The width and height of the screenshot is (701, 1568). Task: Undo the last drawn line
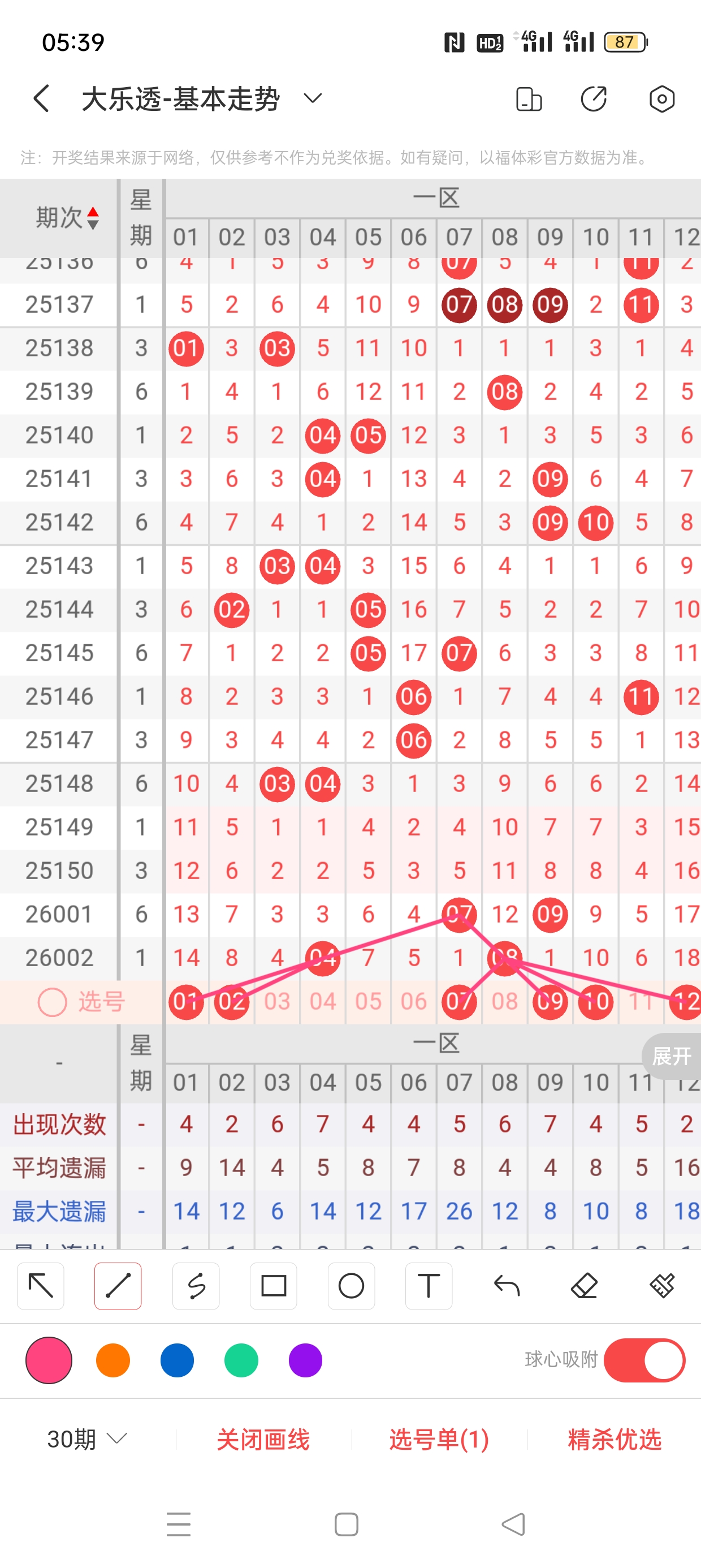507,1286
